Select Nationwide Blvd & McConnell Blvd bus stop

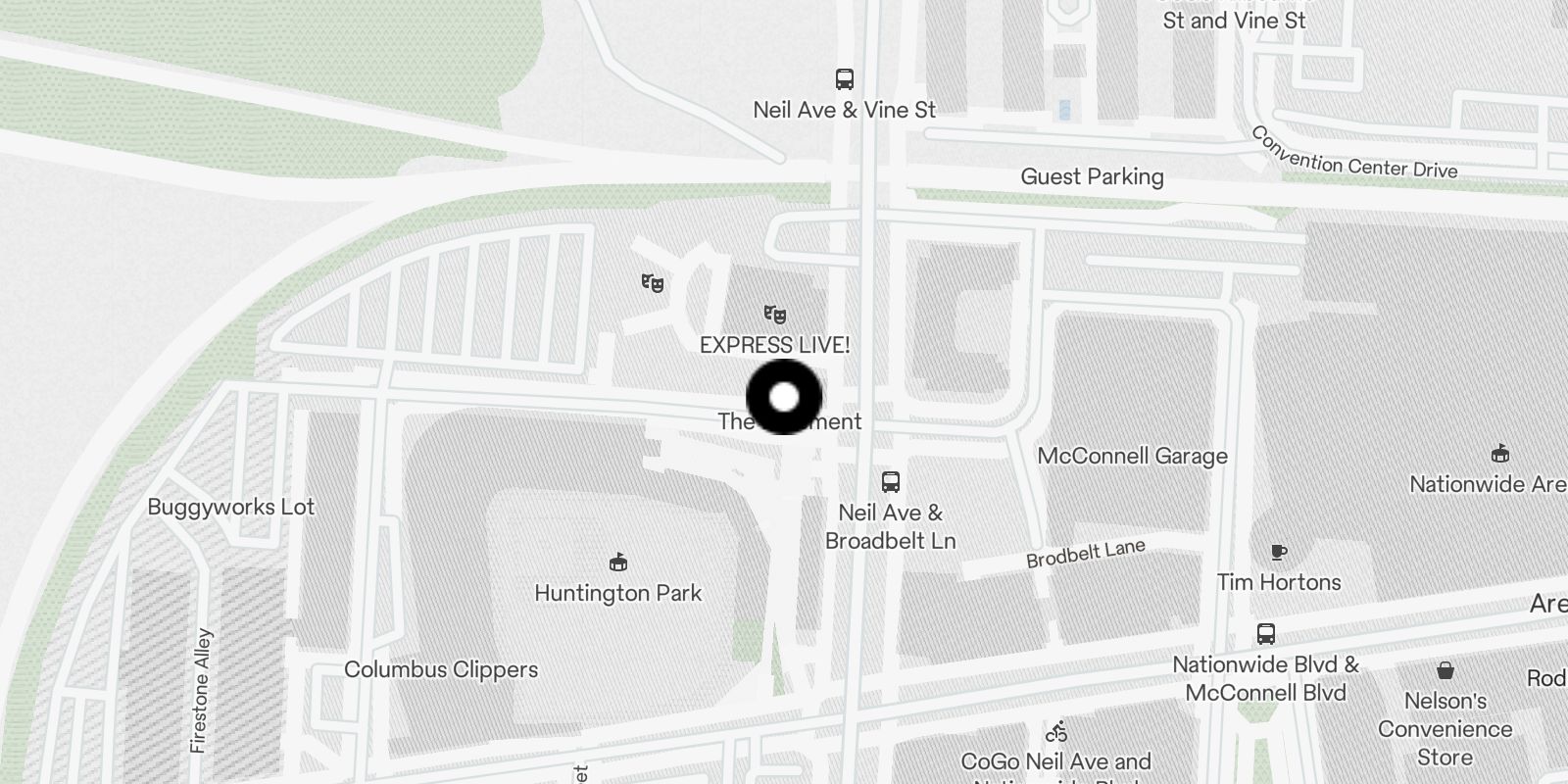click(1266, 634)
